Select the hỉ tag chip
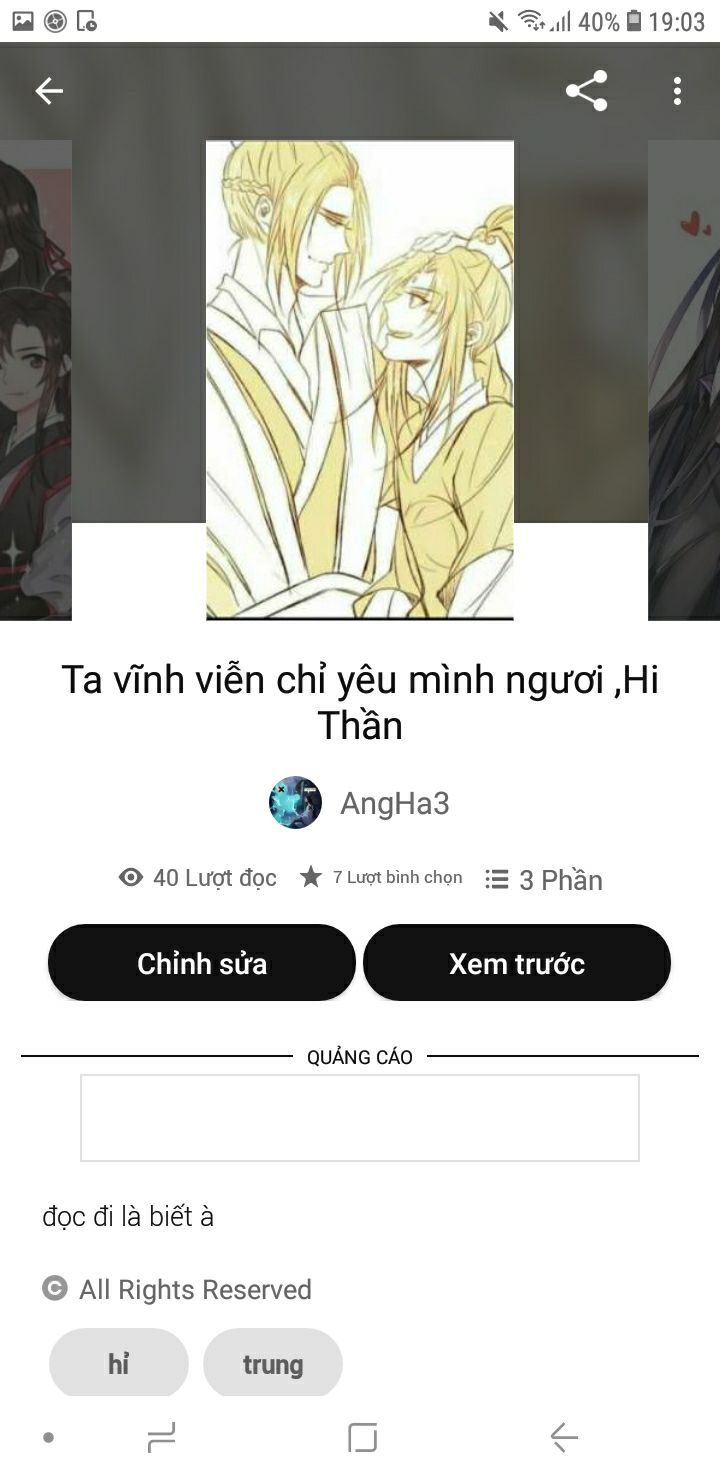The image size is (720, 1480). pos(119,1363)
